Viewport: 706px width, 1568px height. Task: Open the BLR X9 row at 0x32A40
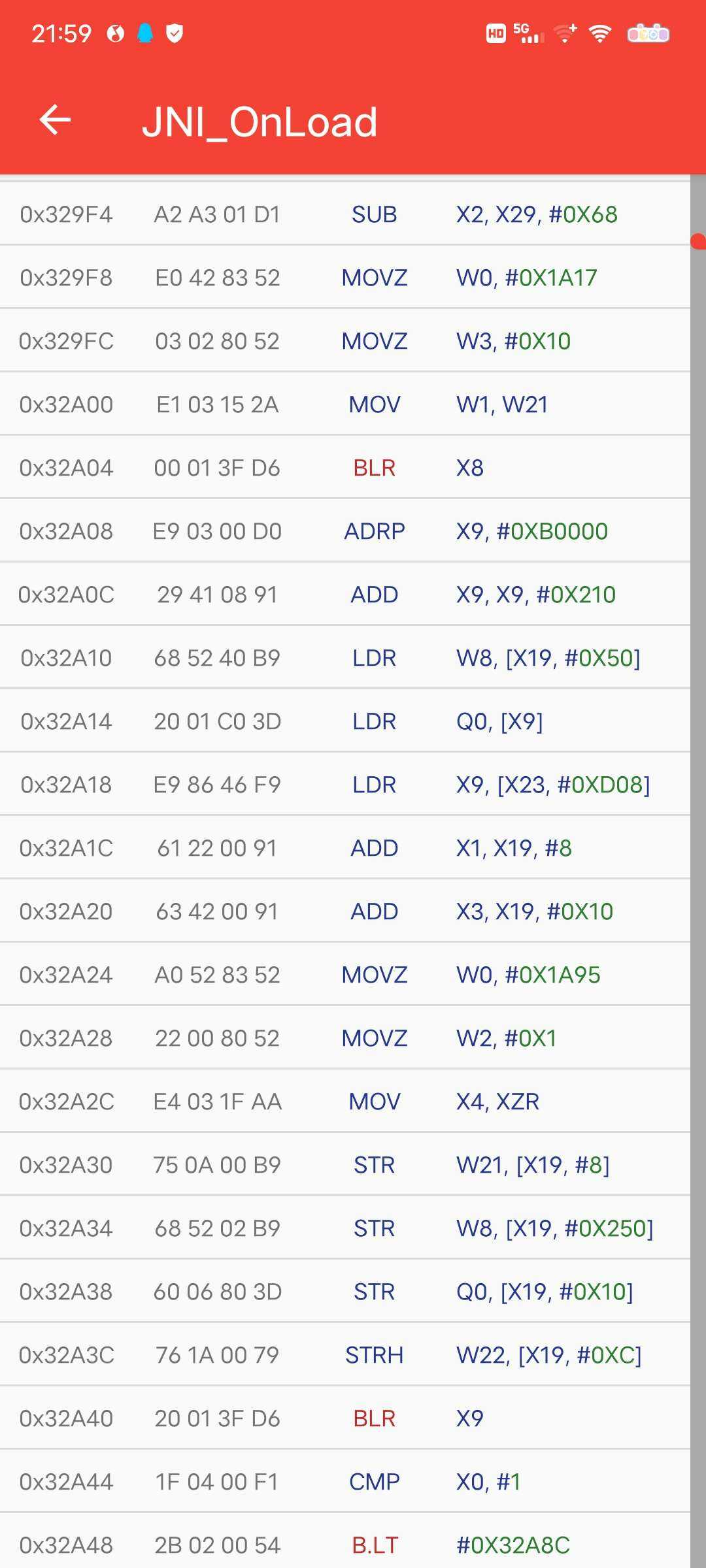(x=345, y=1418)
